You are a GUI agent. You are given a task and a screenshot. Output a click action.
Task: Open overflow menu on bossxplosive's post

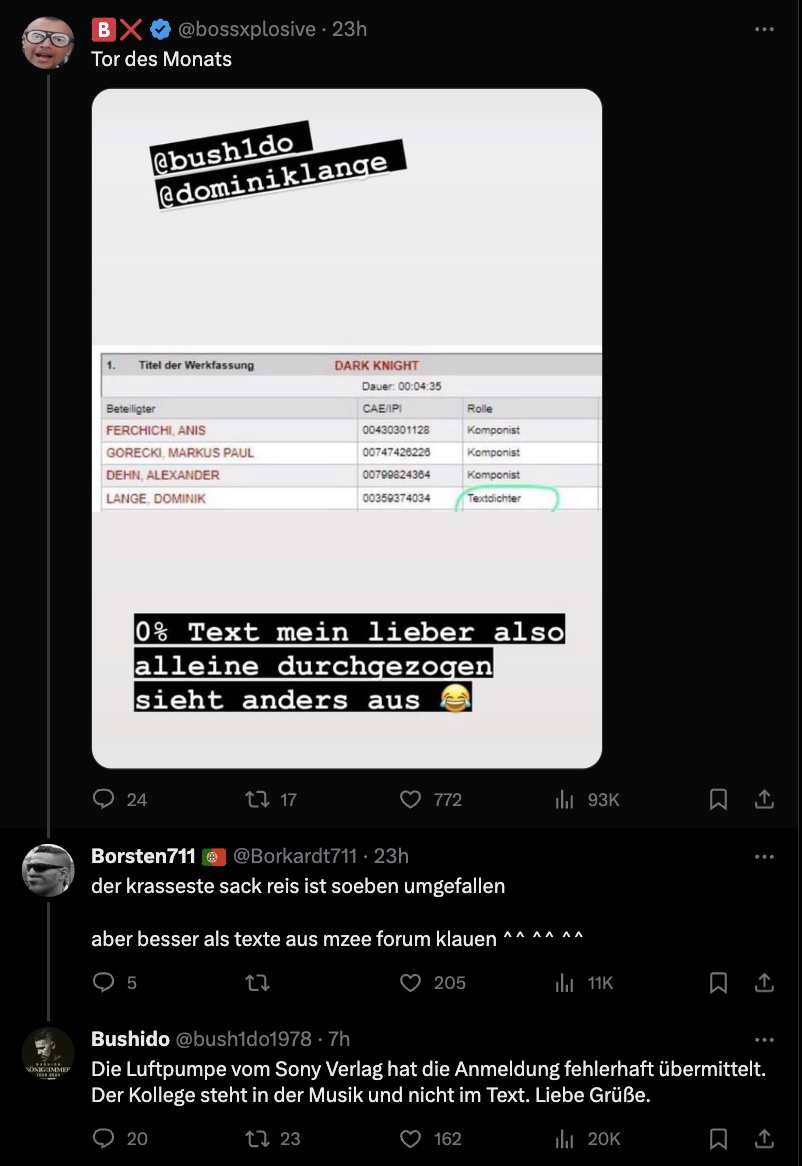[764, 30]
